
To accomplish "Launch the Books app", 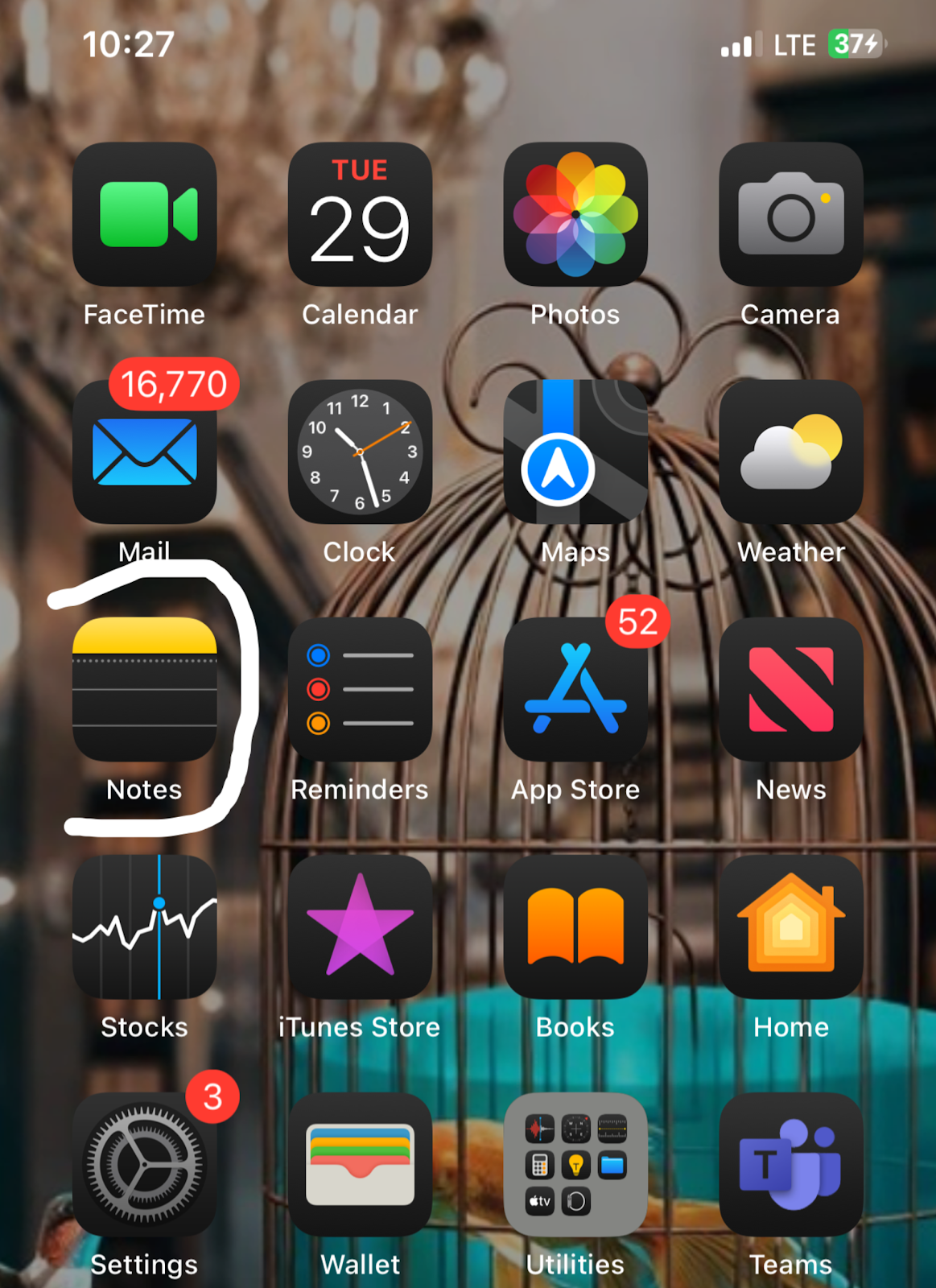I will point(575,927).
